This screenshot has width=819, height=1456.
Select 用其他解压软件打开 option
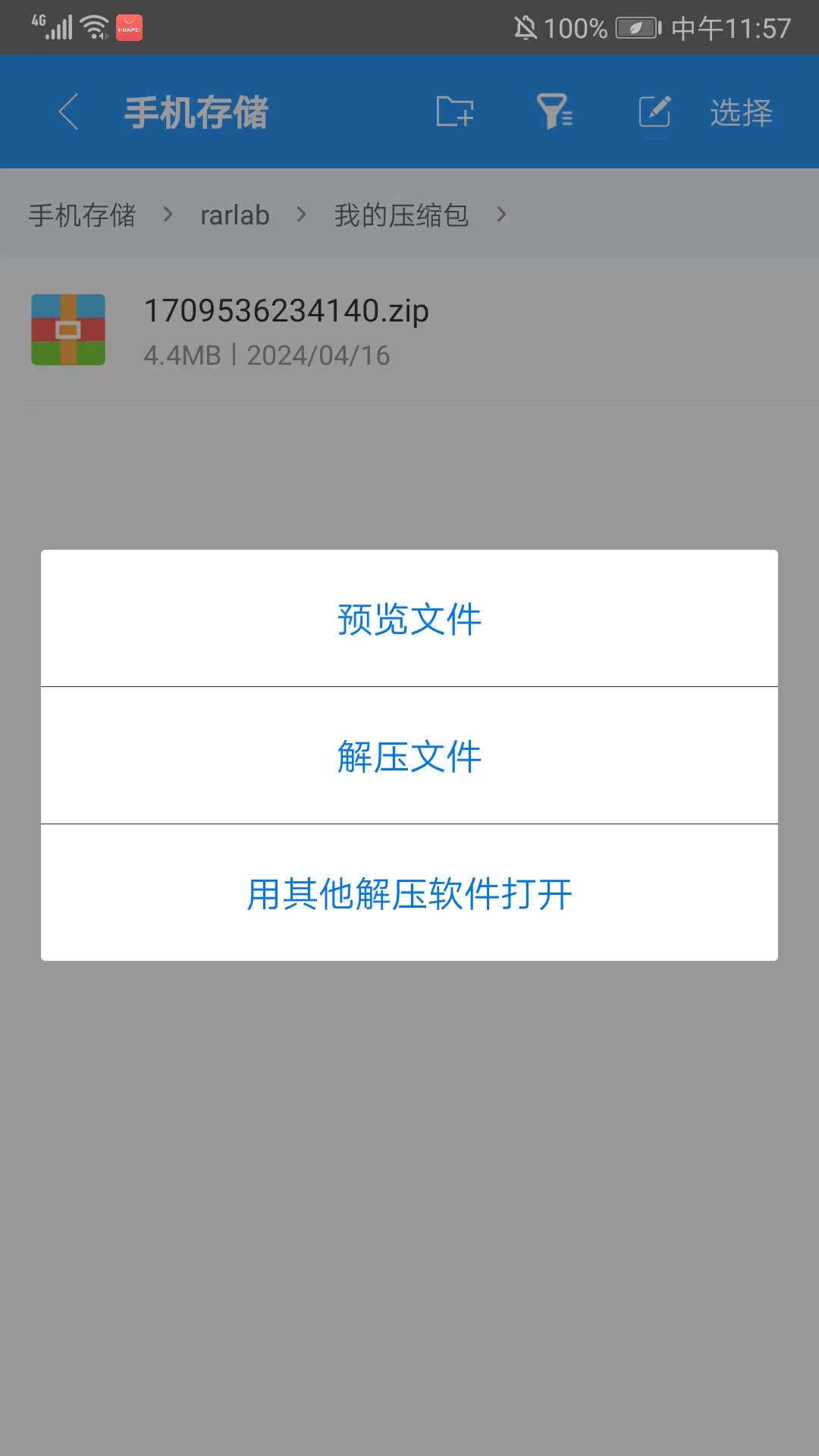pyautogui.click(x=409, y=893)
